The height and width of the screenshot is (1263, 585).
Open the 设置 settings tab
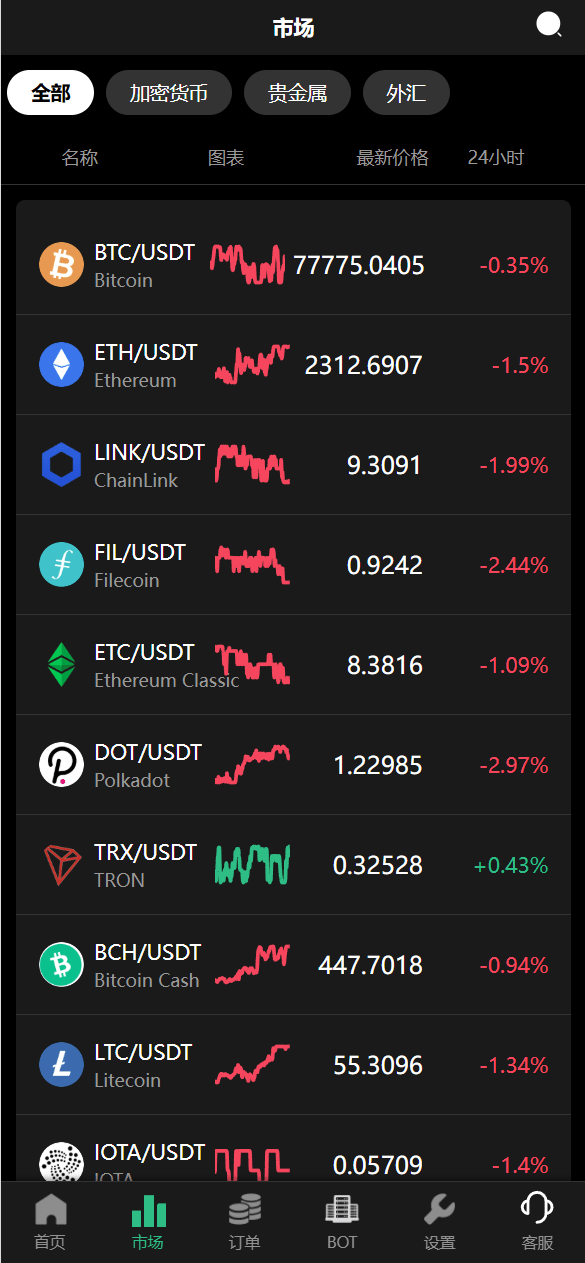439,1222
